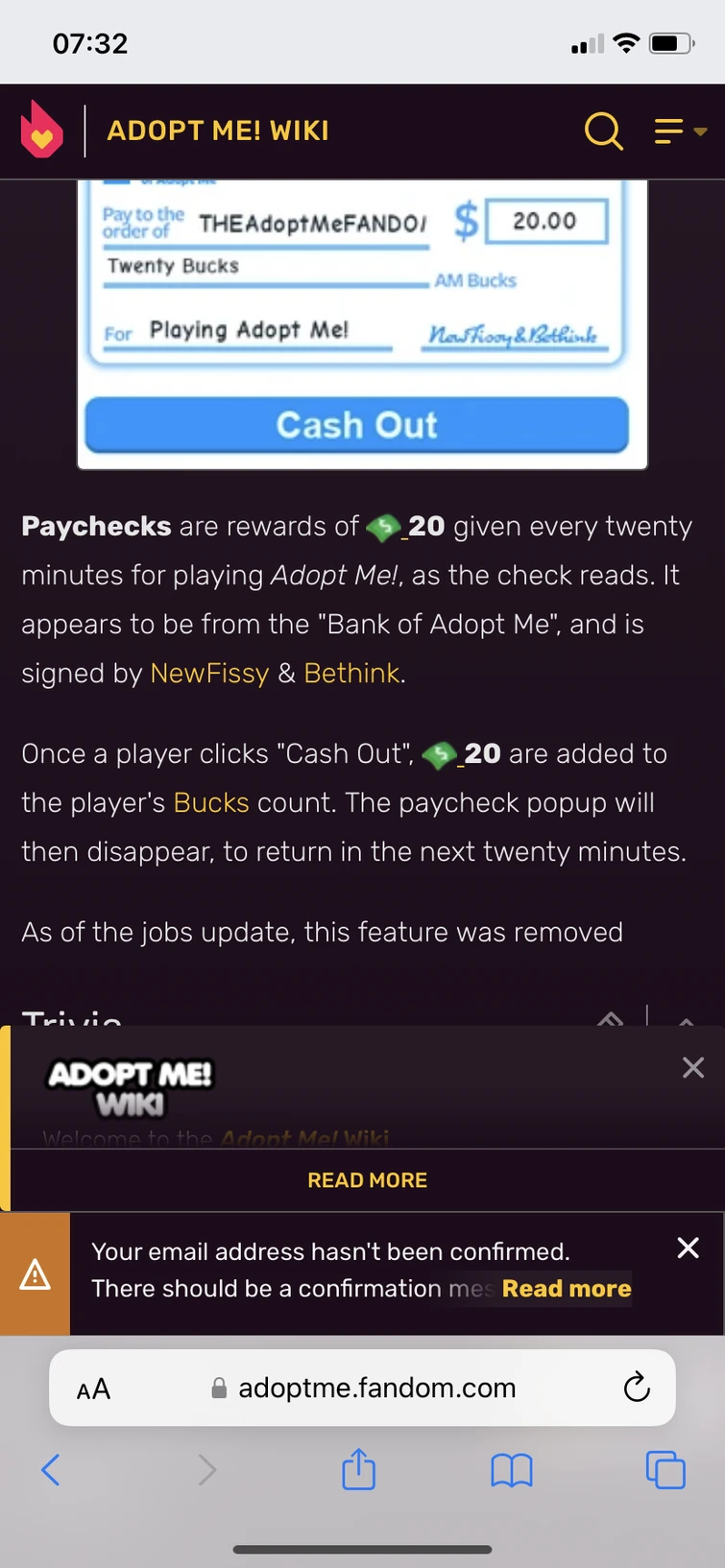The image size is (725, 1568).
Task: Tap the Cash Out button on the paycheck
Action: point(357,425)
